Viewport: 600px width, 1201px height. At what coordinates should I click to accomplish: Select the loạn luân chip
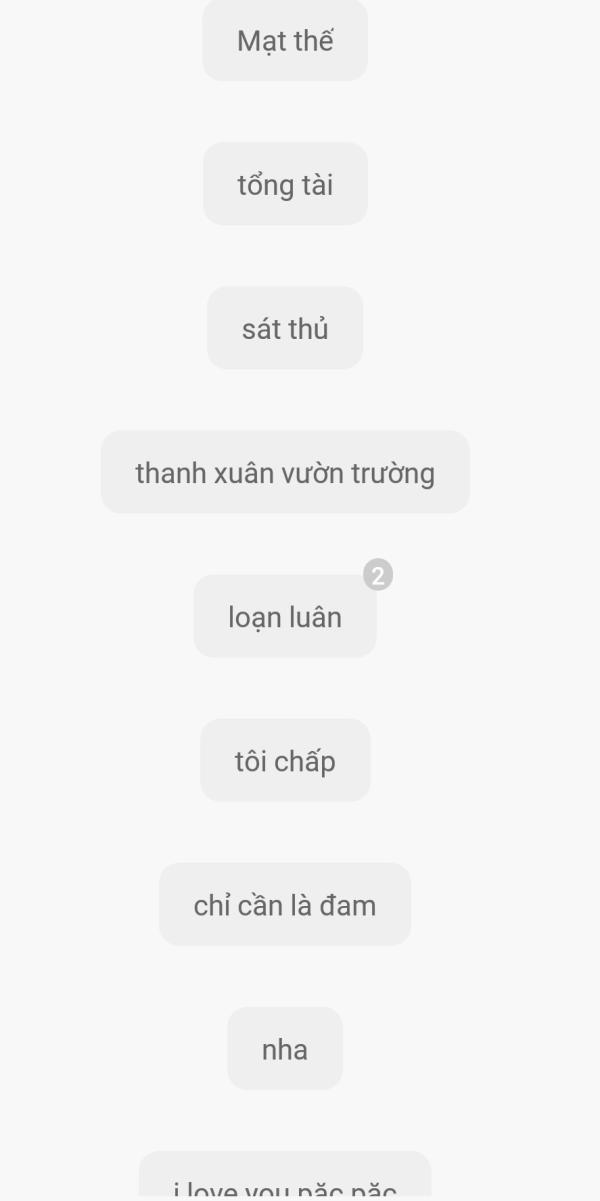tap(285, 617)
